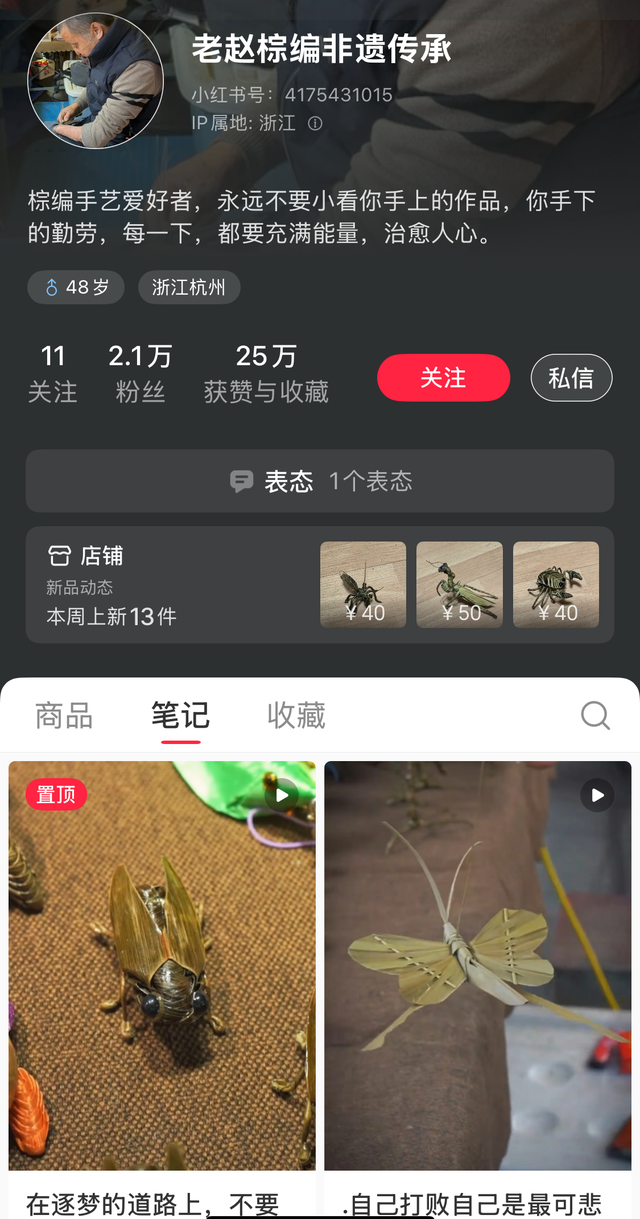Open 私信 private message
Image resolution: width=640 pixels, height=1219 pixels.
point(571,378)
